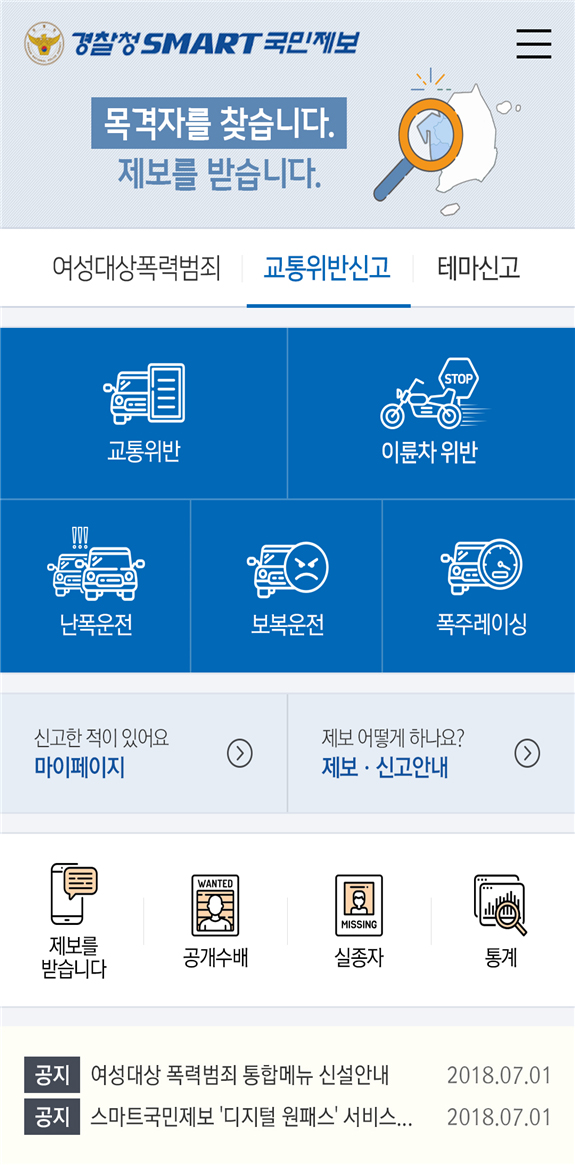
Task: Open 통계 statistics
Action: click(x=501, y=921)
